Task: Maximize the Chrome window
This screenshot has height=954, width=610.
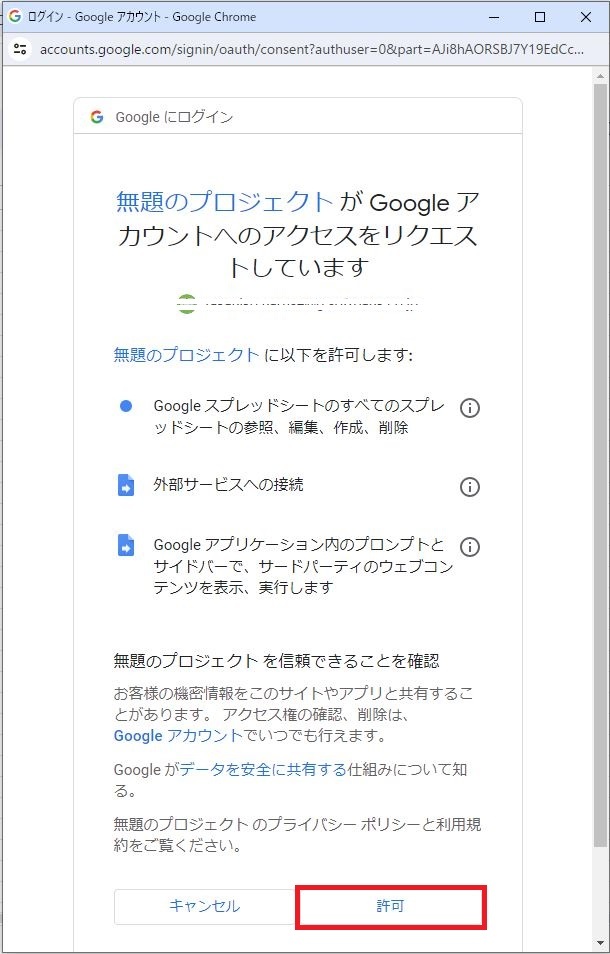Action: [540, 17]
